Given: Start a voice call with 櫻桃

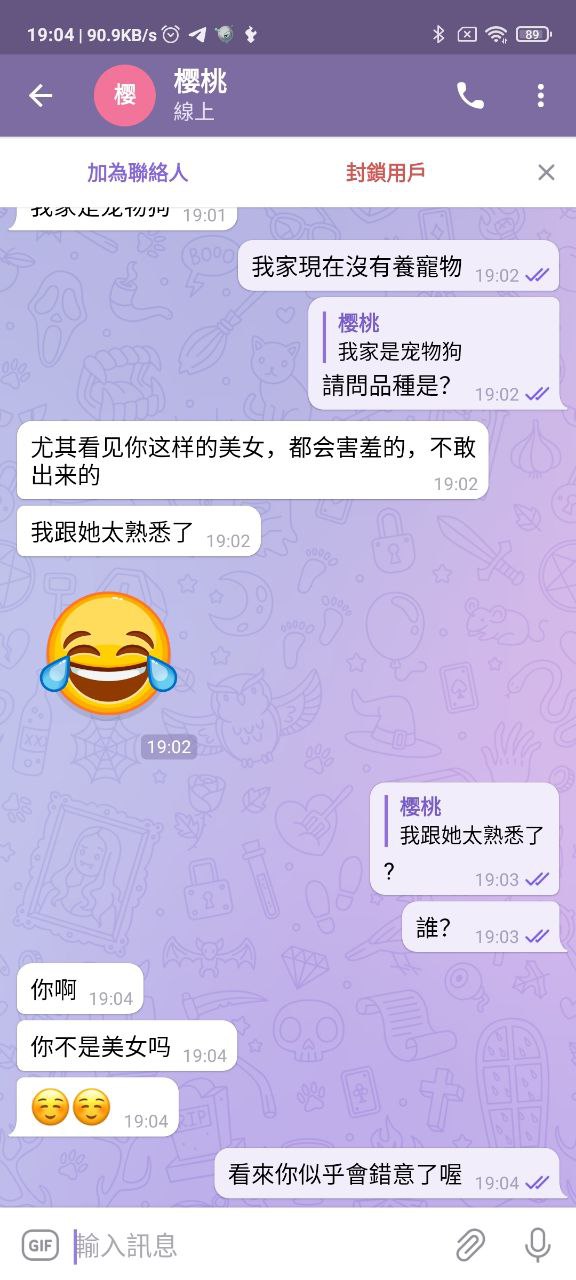Looking at the screenshot, I should (x=470, y=96).
